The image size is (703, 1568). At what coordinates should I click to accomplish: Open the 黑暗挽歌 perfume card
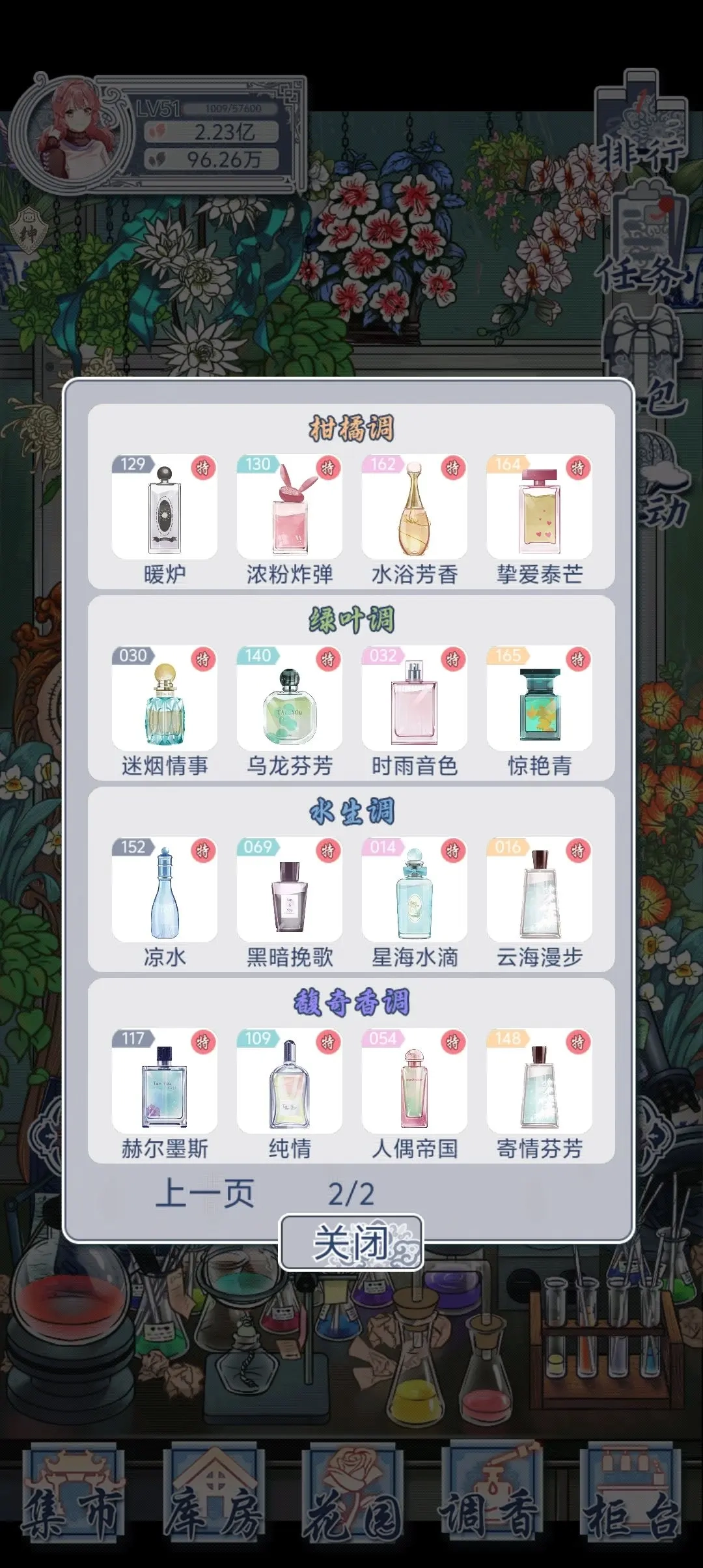[289, 891]
